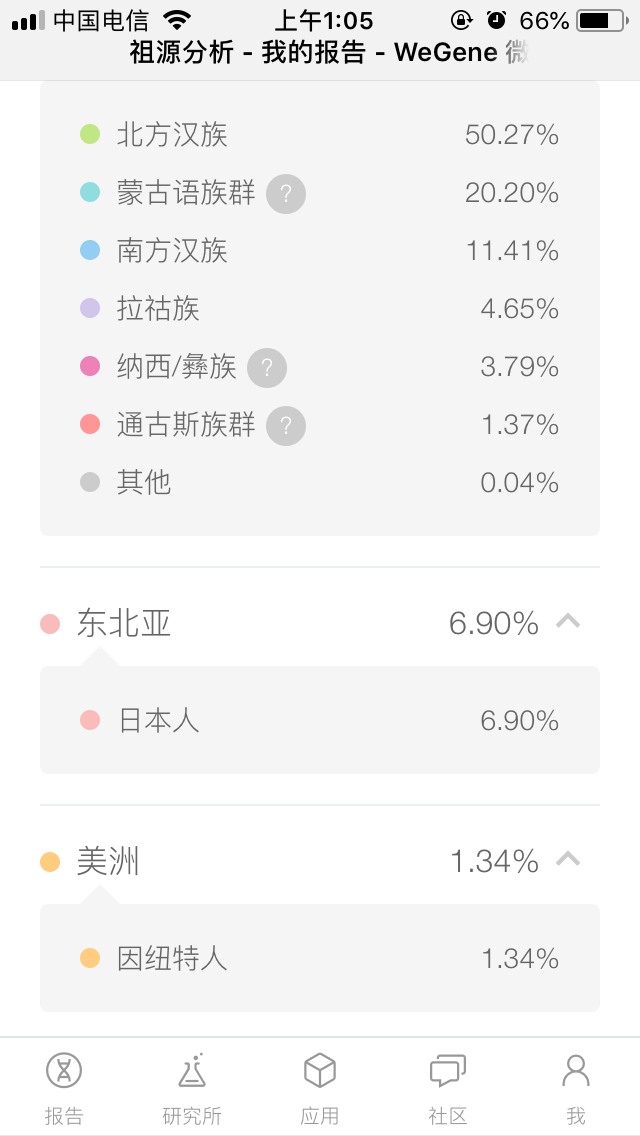The image size is (640, 1136).
Task: Switch to the 报告 tab
Action: tap(64, 1088)
